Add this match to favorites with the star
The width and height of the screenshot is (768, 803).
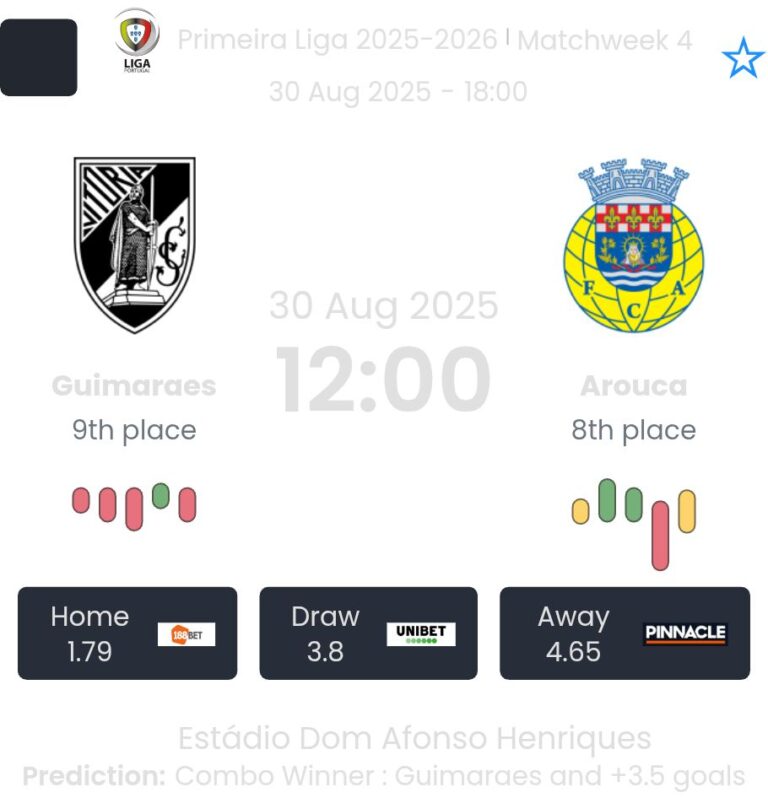(x=742, y=59)
